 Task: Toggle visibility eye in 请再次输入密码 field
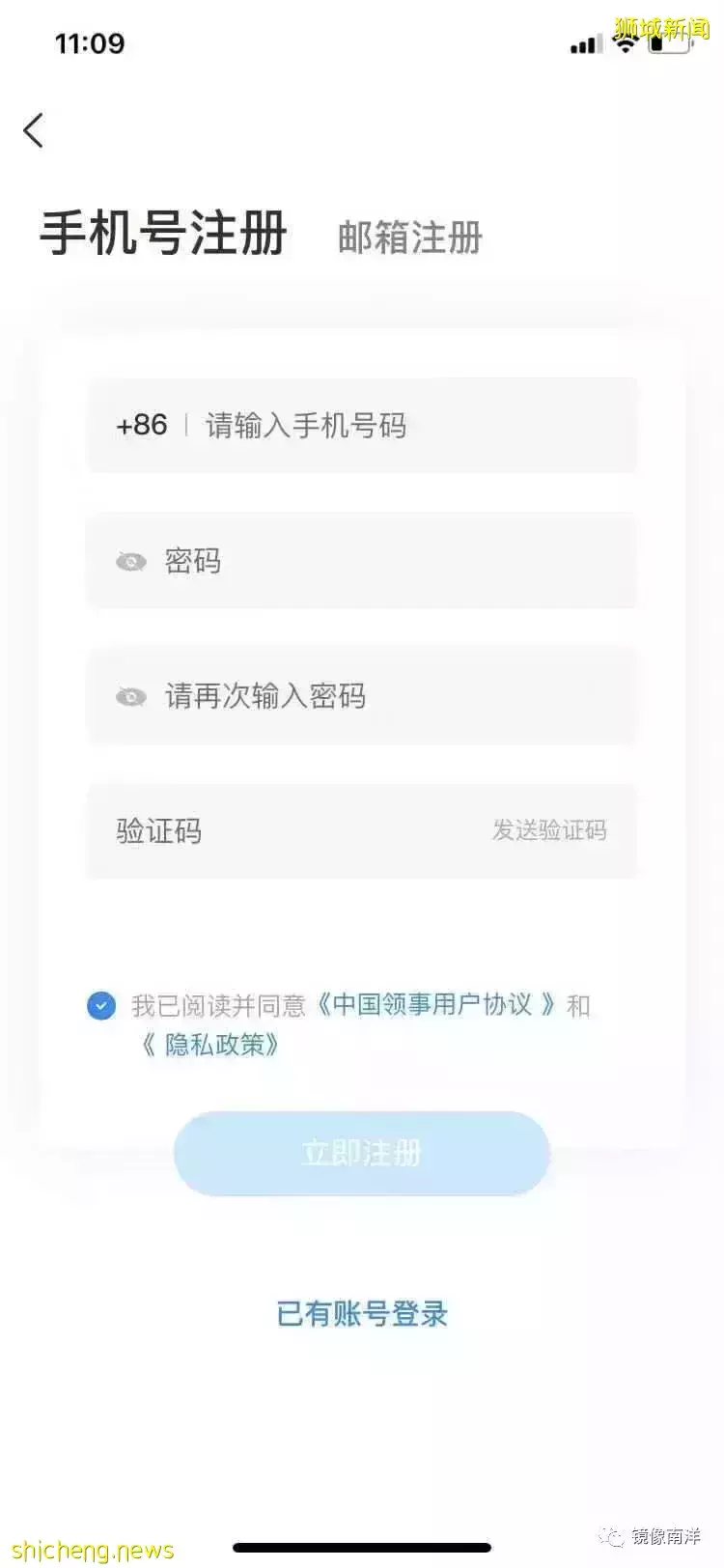(x=131, y=697)
